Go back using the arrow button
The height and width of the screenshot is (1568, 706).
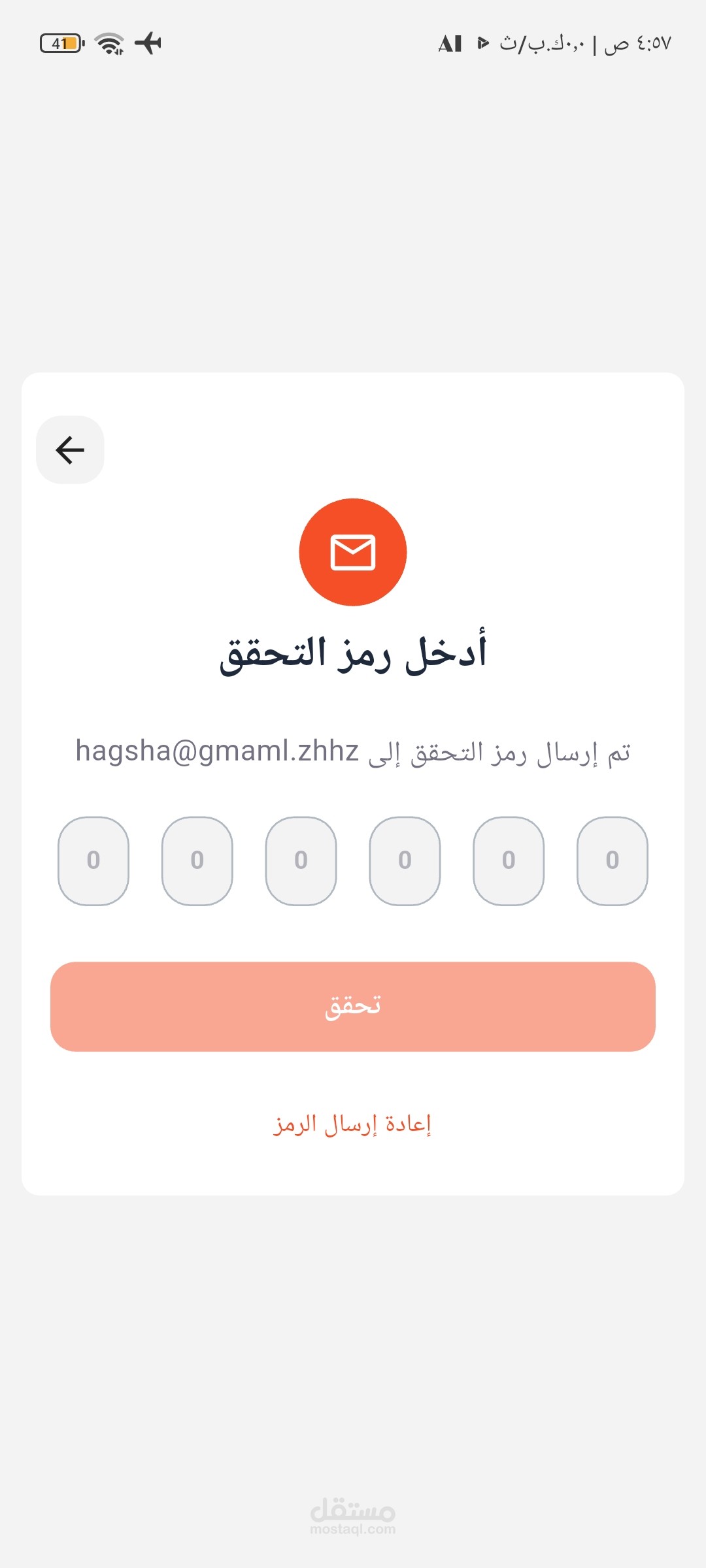(x=70, y=450)
